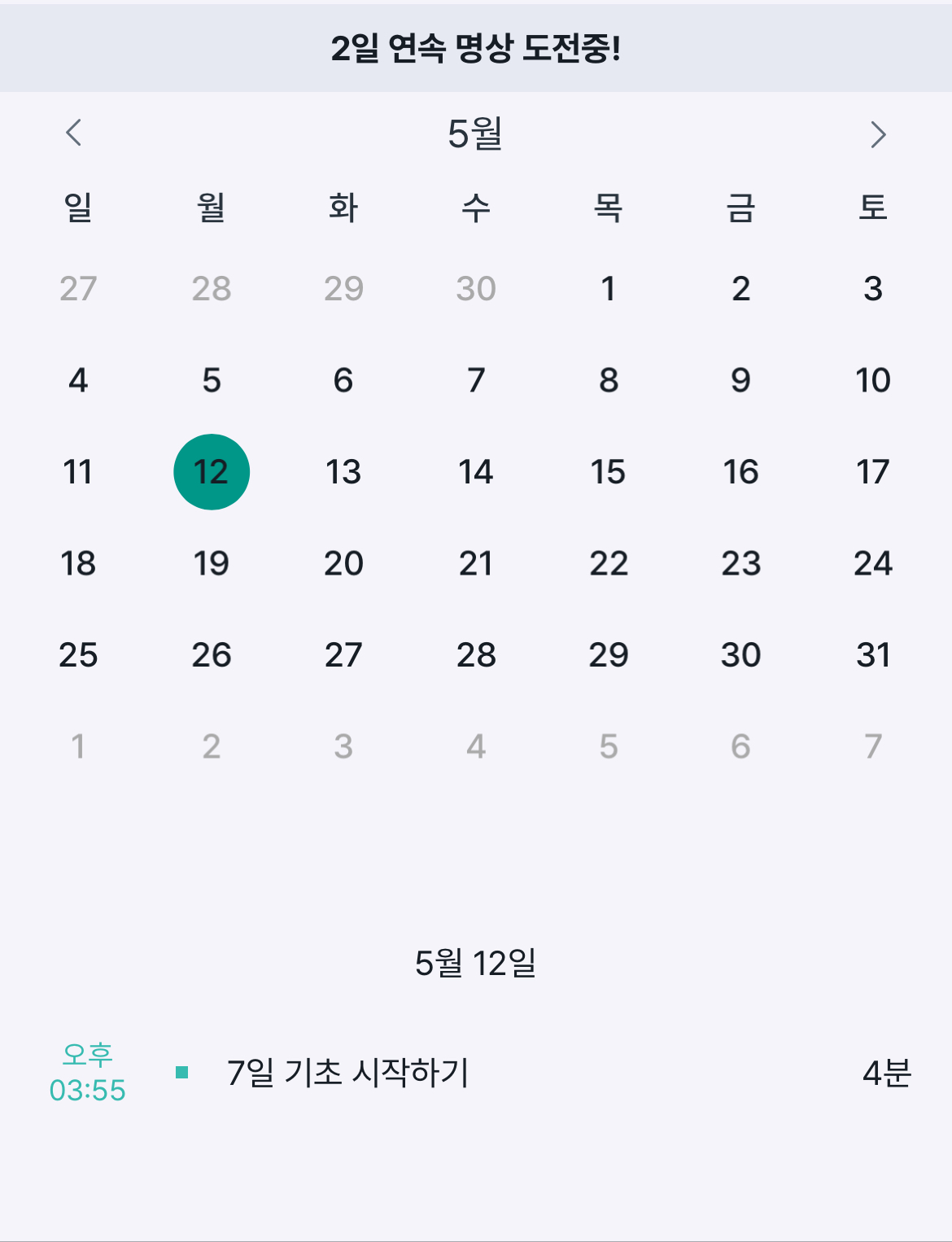Tap May 13 in the calendar
This screenshot has height=1242, width=952.
(x=343, y=472)
